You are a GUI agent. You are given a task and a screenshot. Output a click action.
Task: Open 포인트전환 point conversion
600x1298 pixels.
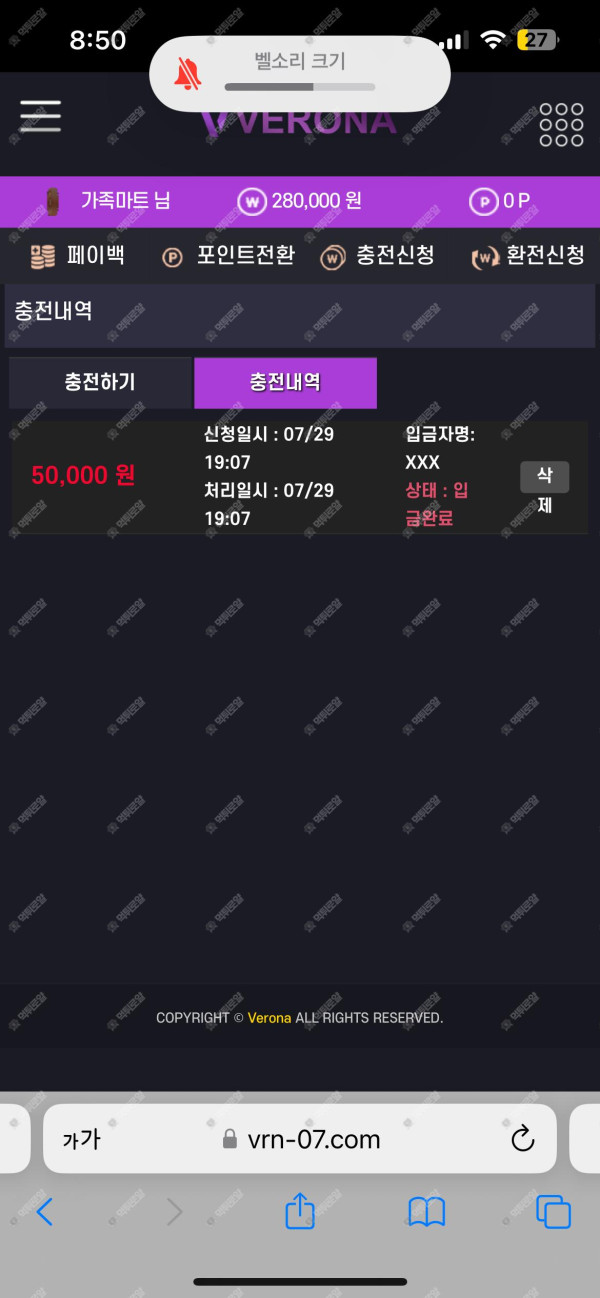click(x=229, y=256)
